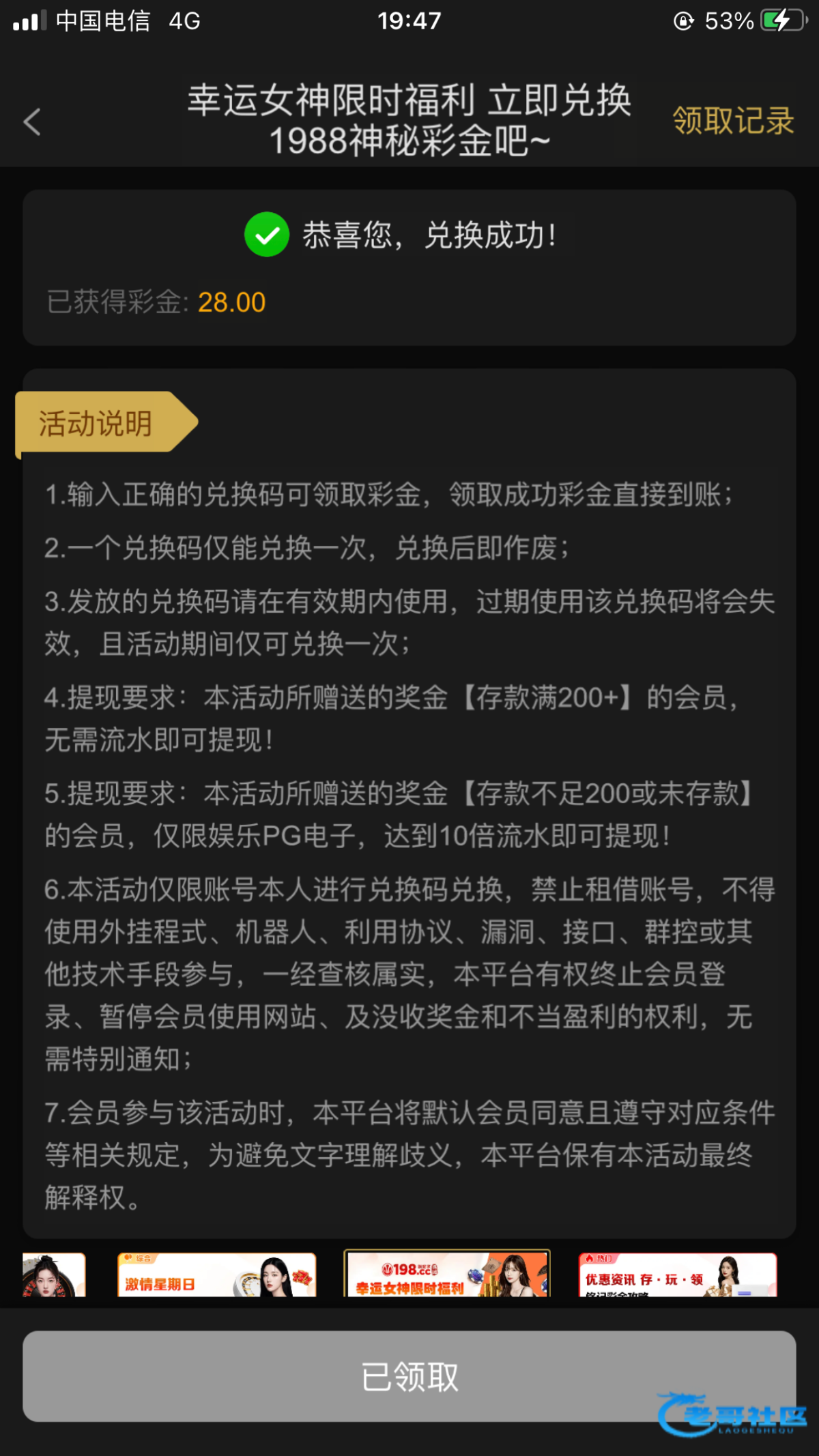Screen dimensions: 819x1456
Task: Tap the 已领取 button
Action: 409,1376
